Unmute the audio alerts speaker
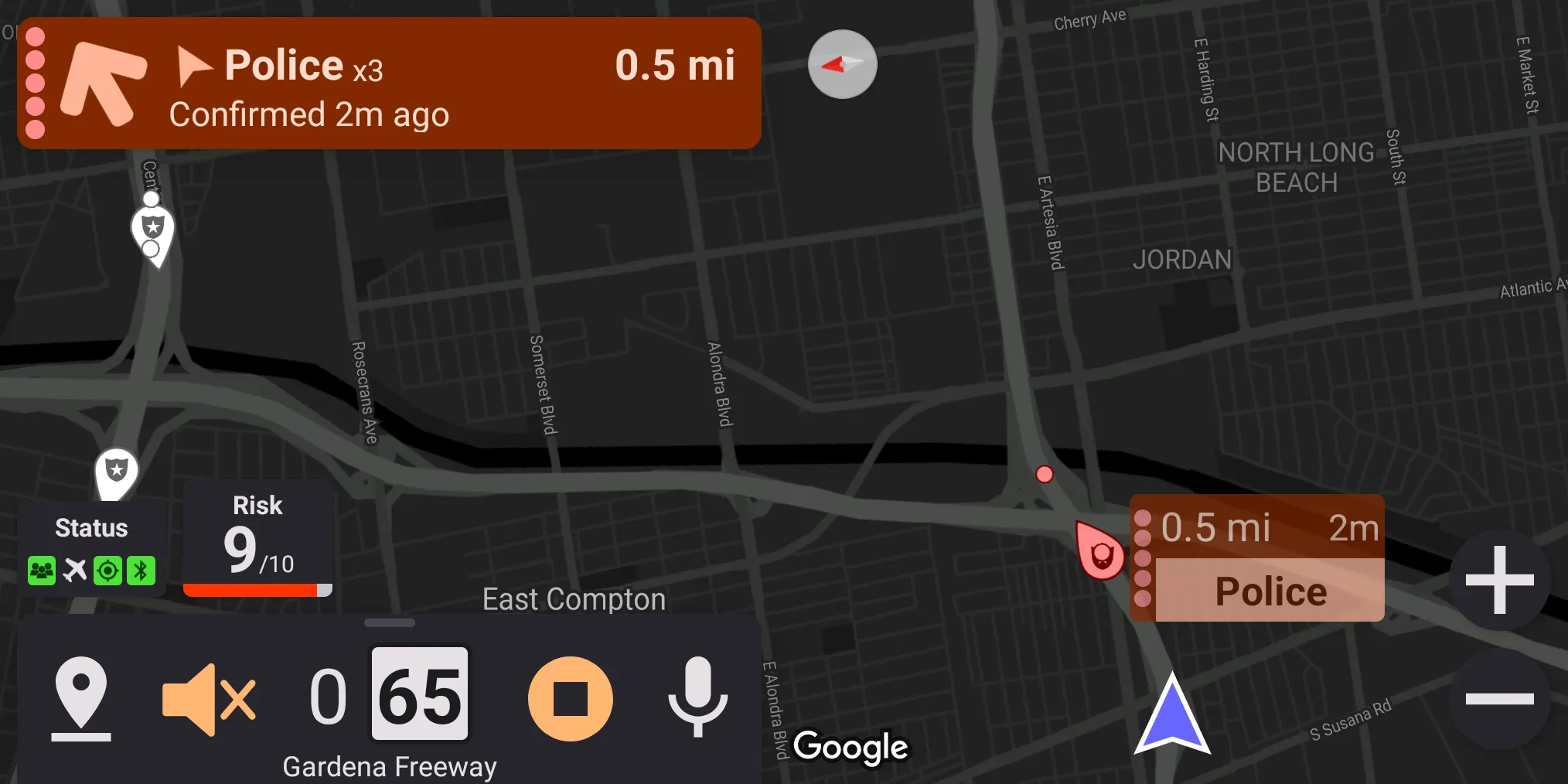The width and height of the screenshot is (1568, 784). coord(209,699)
